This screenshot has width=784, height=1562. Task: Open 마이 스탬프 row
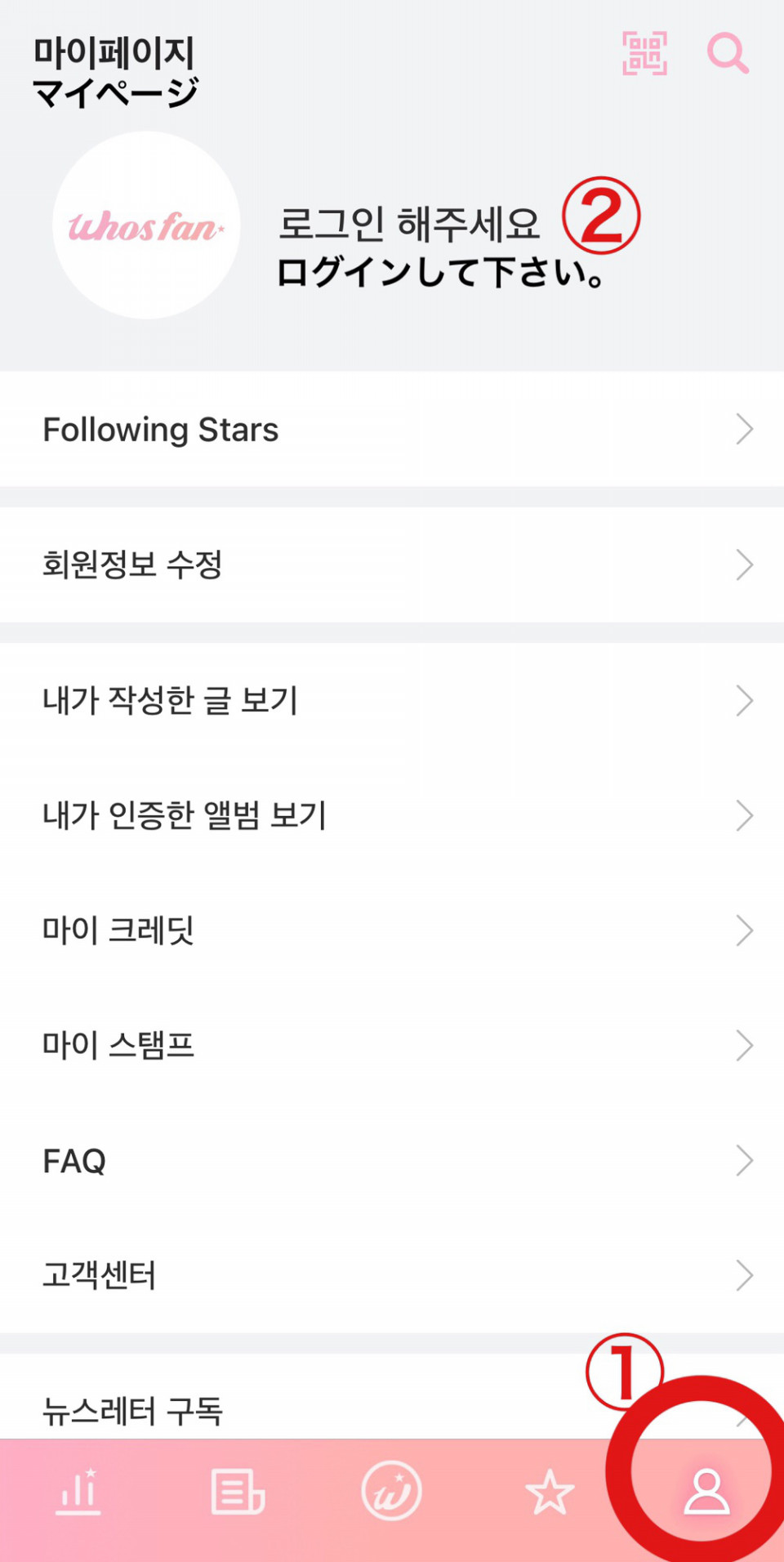click(x=392, y=1046)
